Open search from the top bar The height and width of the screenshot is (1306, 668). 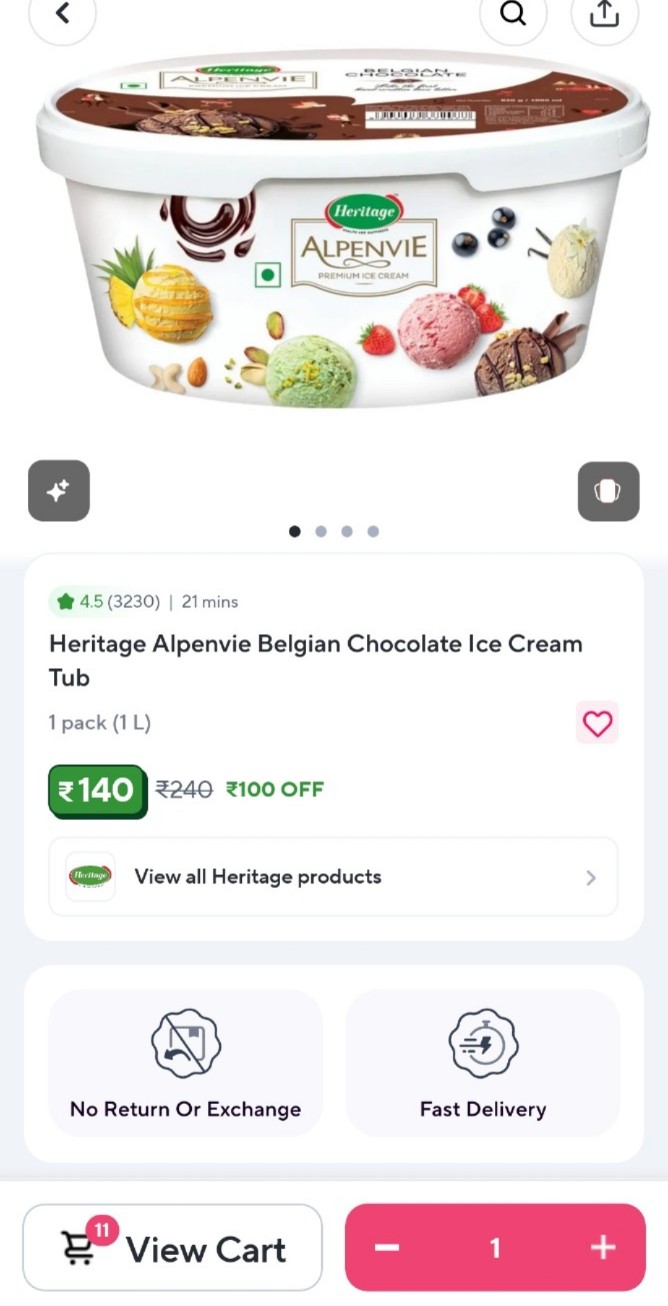pos(512,14)
